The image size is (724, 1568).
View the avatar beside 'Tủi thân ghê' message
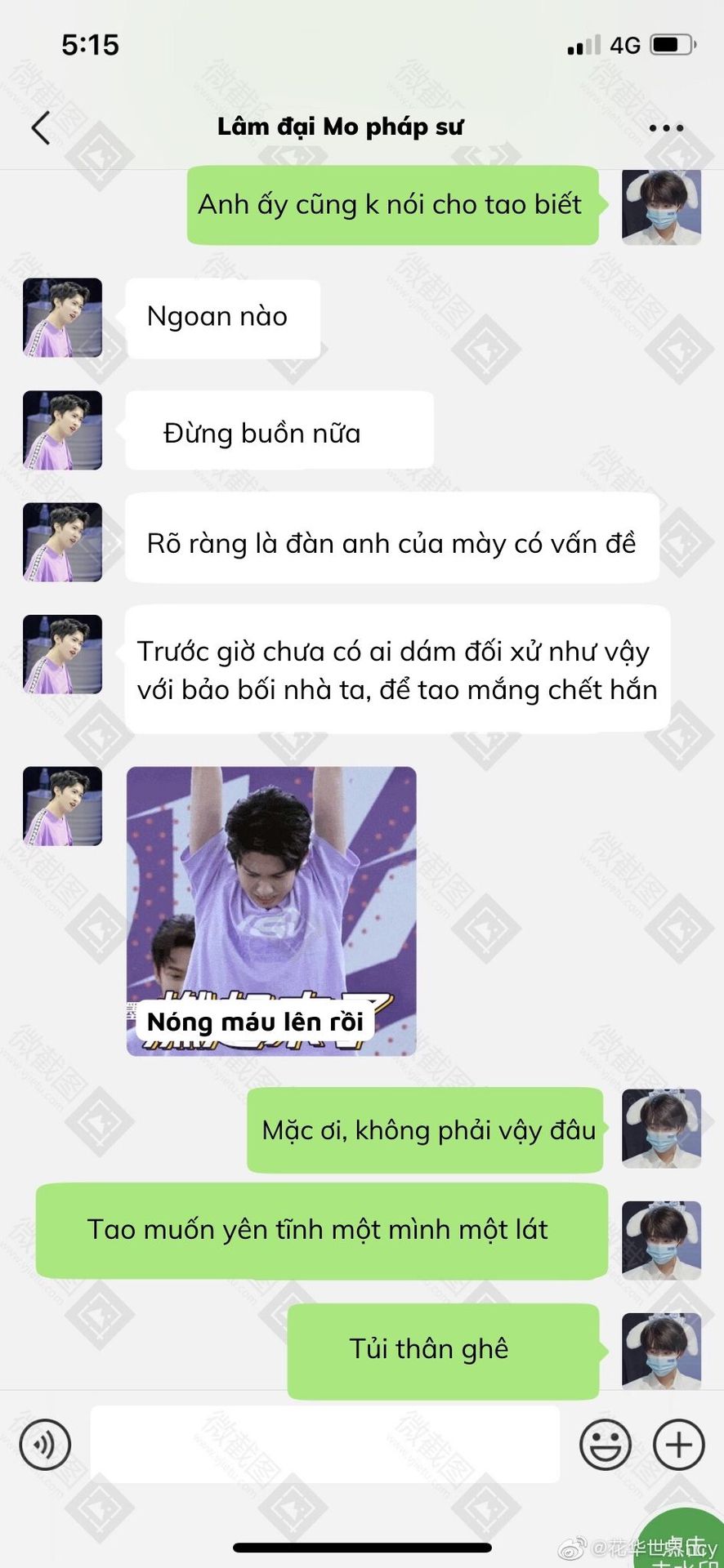tap(661, 1351)
